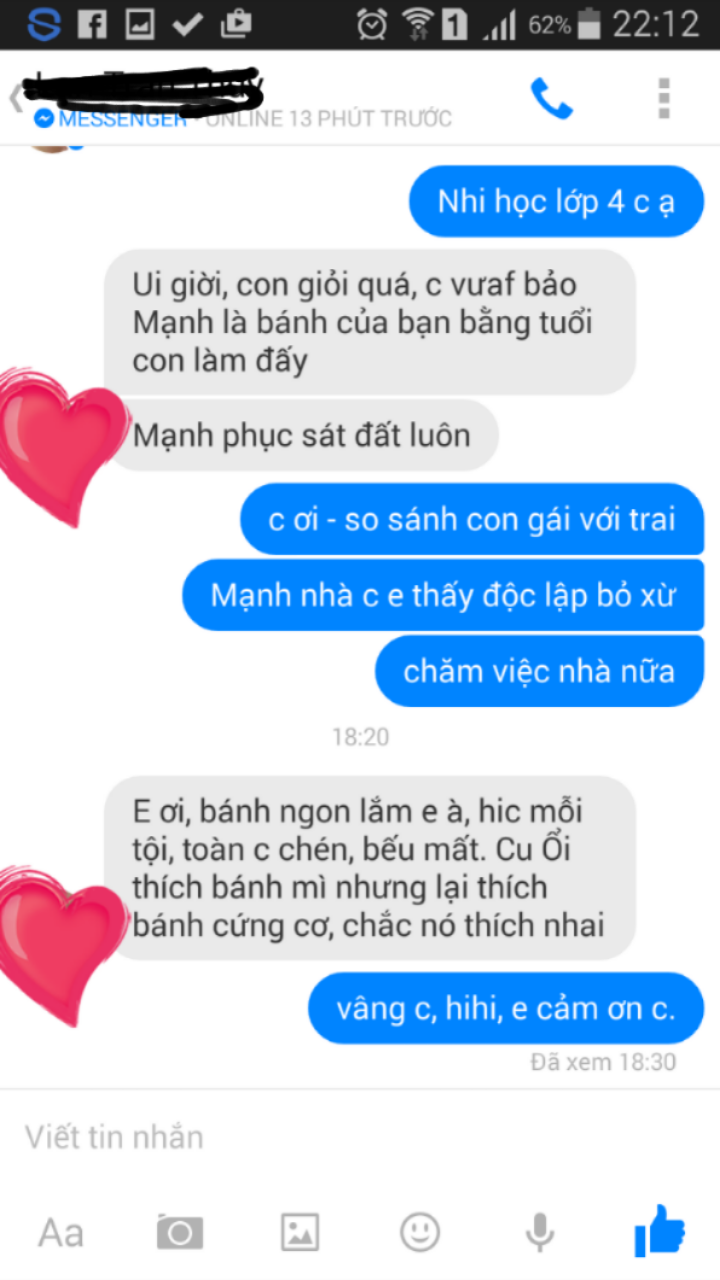720x1280 pixels.
Task: Tap the 'Viết tin nhắn' message field
Action: pyautogui.click(x=300, y=1137)
